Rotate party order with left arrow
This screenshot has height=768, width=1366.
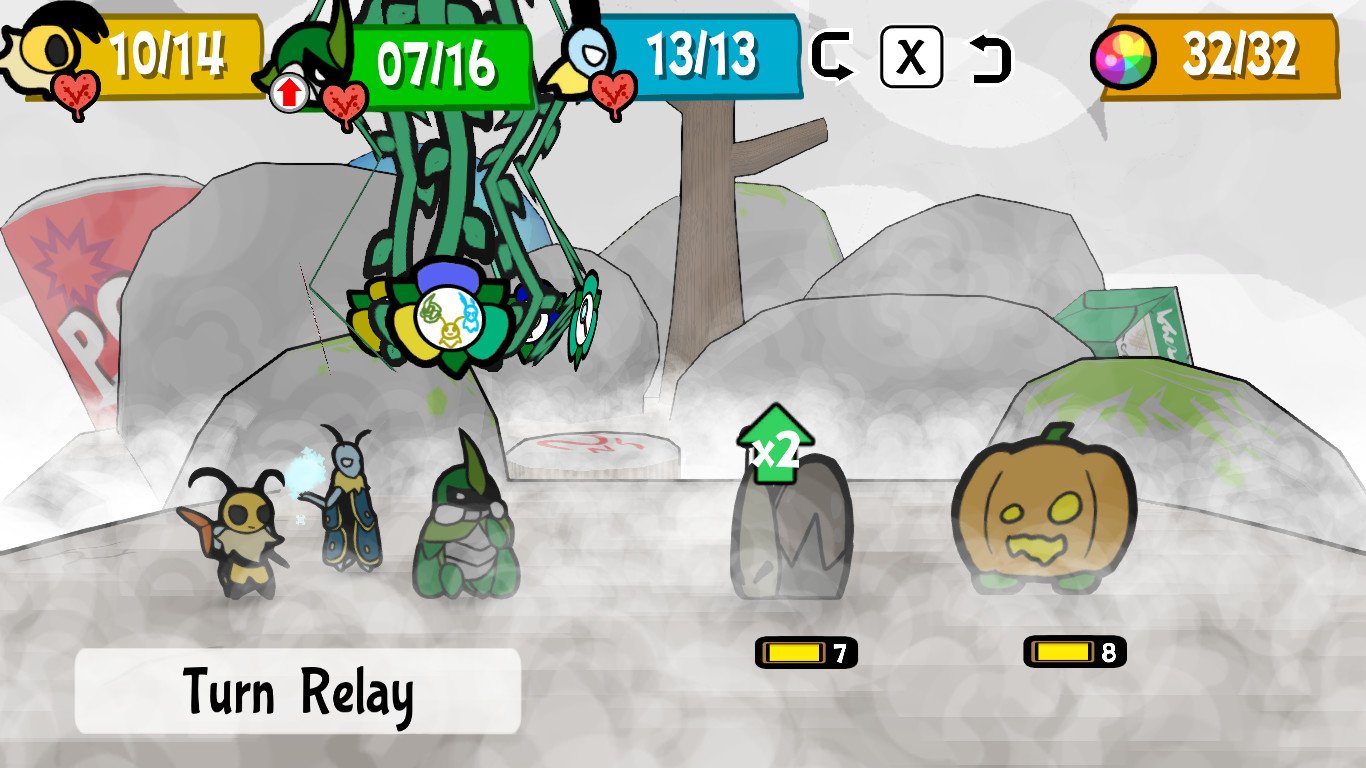coord(832,57)
